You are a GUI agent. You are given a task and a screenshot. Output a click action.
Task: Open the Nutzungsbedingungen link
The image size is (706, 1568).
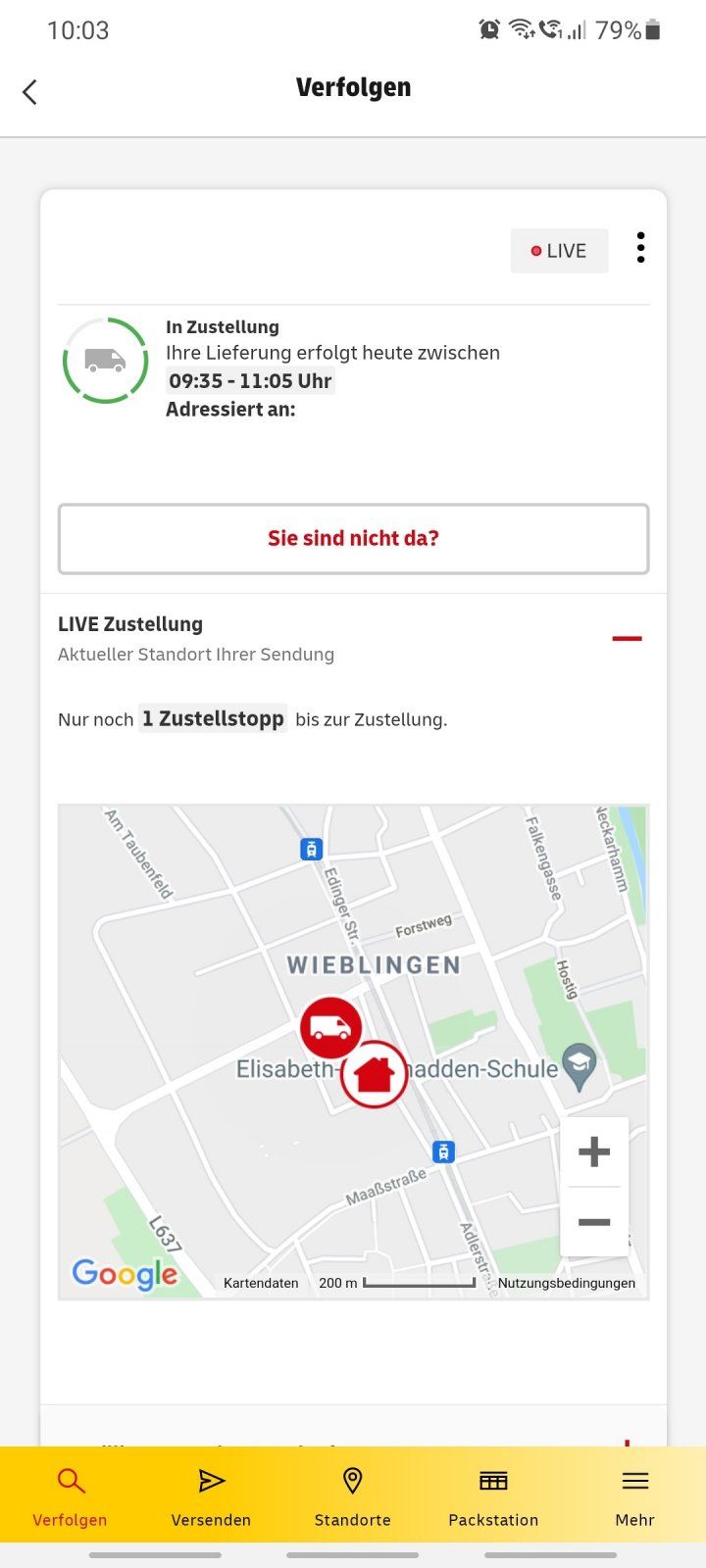point(567,1282)
